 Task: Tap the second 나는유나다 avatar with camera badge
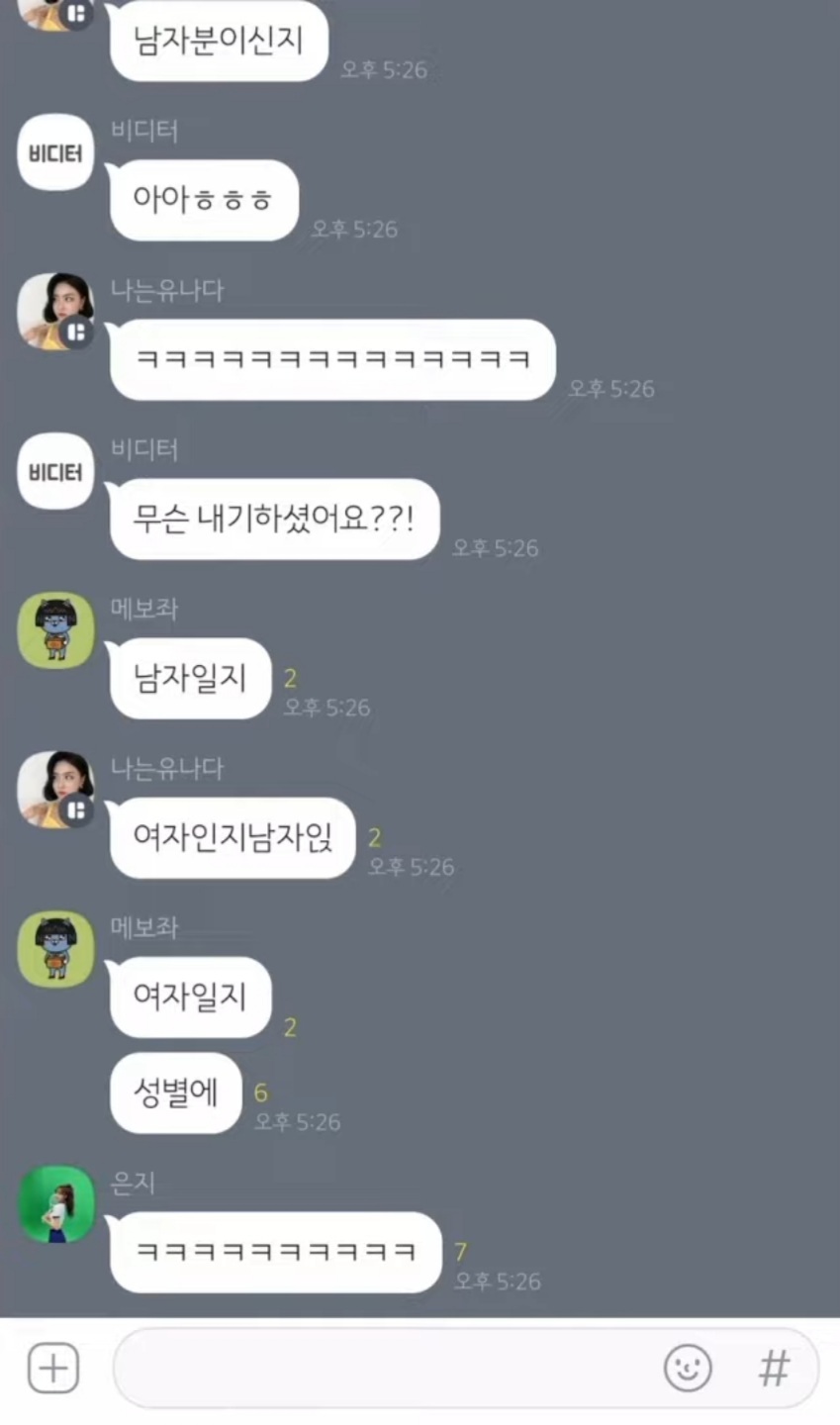[x=54, y=789]
